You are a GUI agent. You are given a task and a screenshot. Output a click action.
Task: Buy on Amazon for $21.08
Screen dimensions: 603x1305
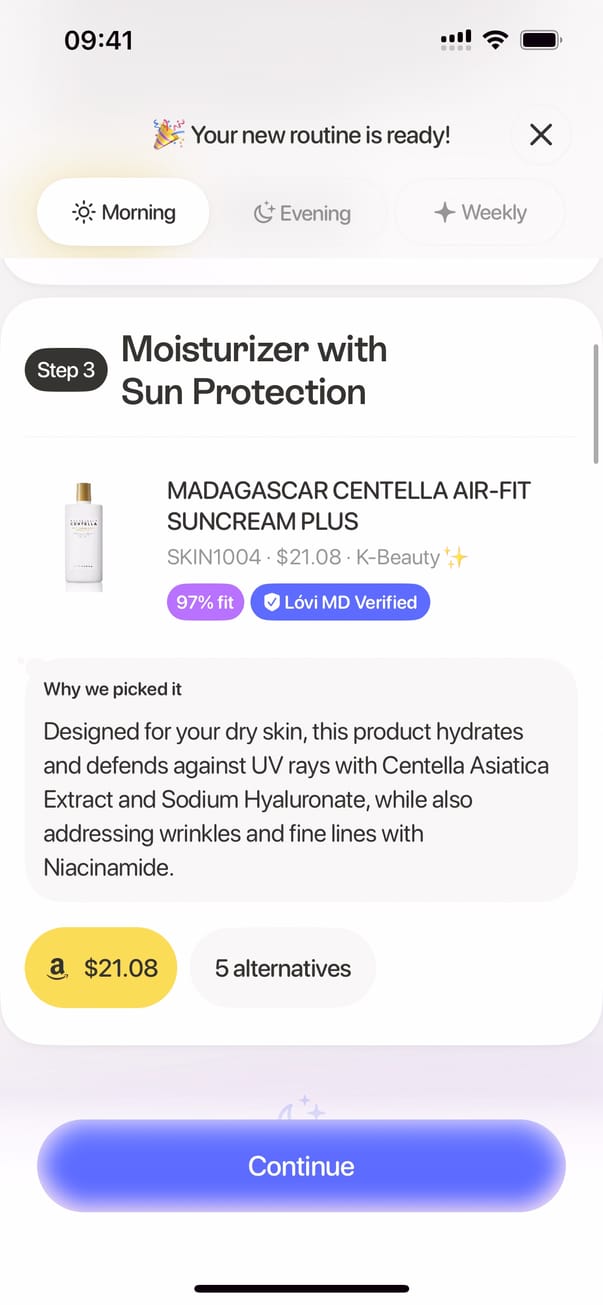pyautogui.click(x=100, y=968)
